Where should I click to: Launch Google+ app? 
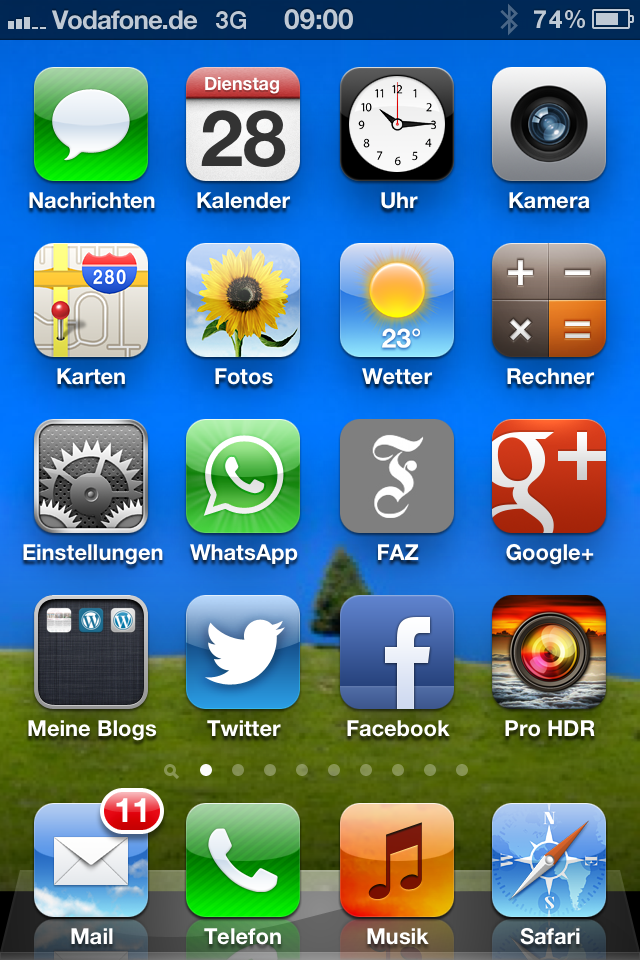[549, 476]
